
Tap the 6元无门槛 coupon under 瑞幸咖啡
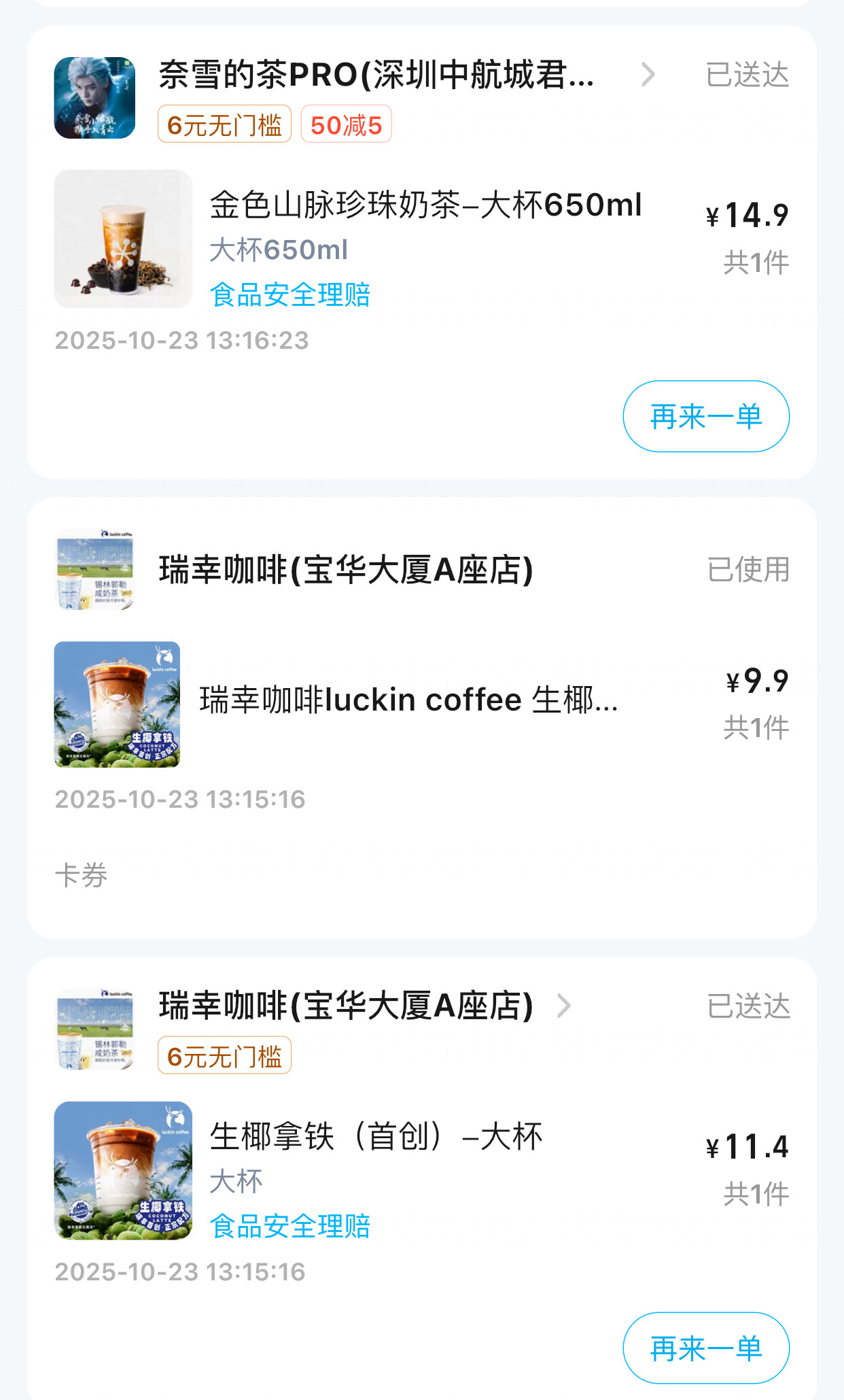click(224, 1056)
